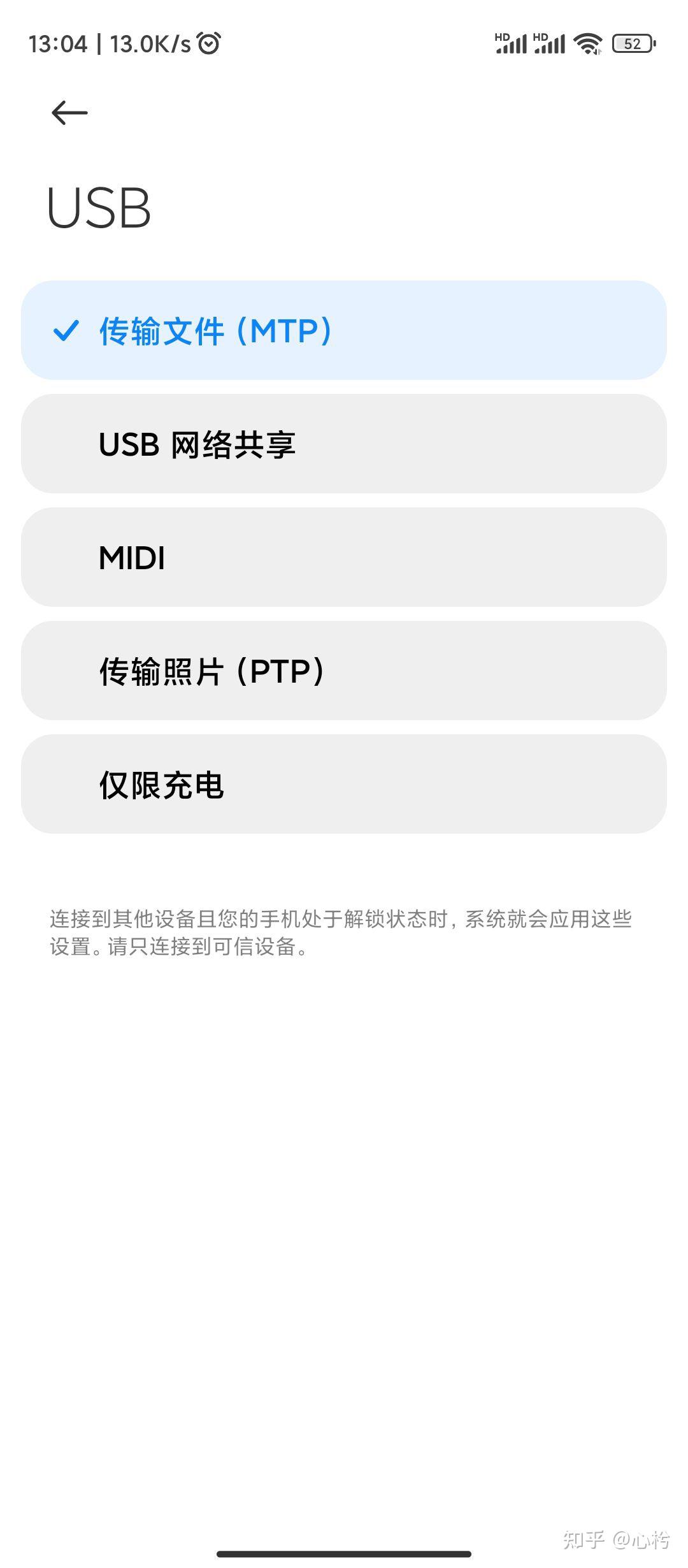Select the 传输文件 (MTP) option
688x1568 pixels.
(x=344, y=331)
